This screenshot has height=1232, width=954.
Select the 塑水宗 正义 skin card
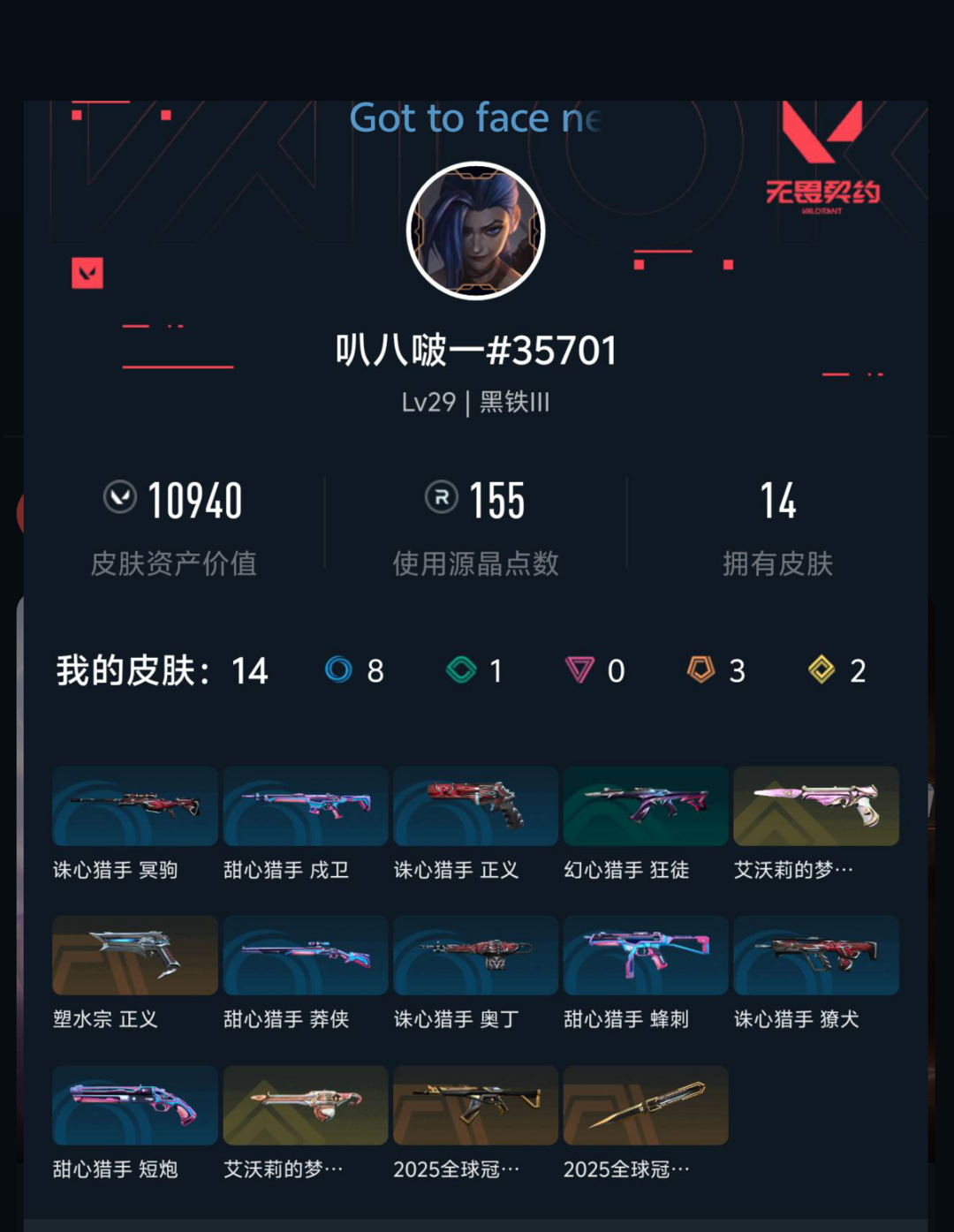click(x=133, y=955)
